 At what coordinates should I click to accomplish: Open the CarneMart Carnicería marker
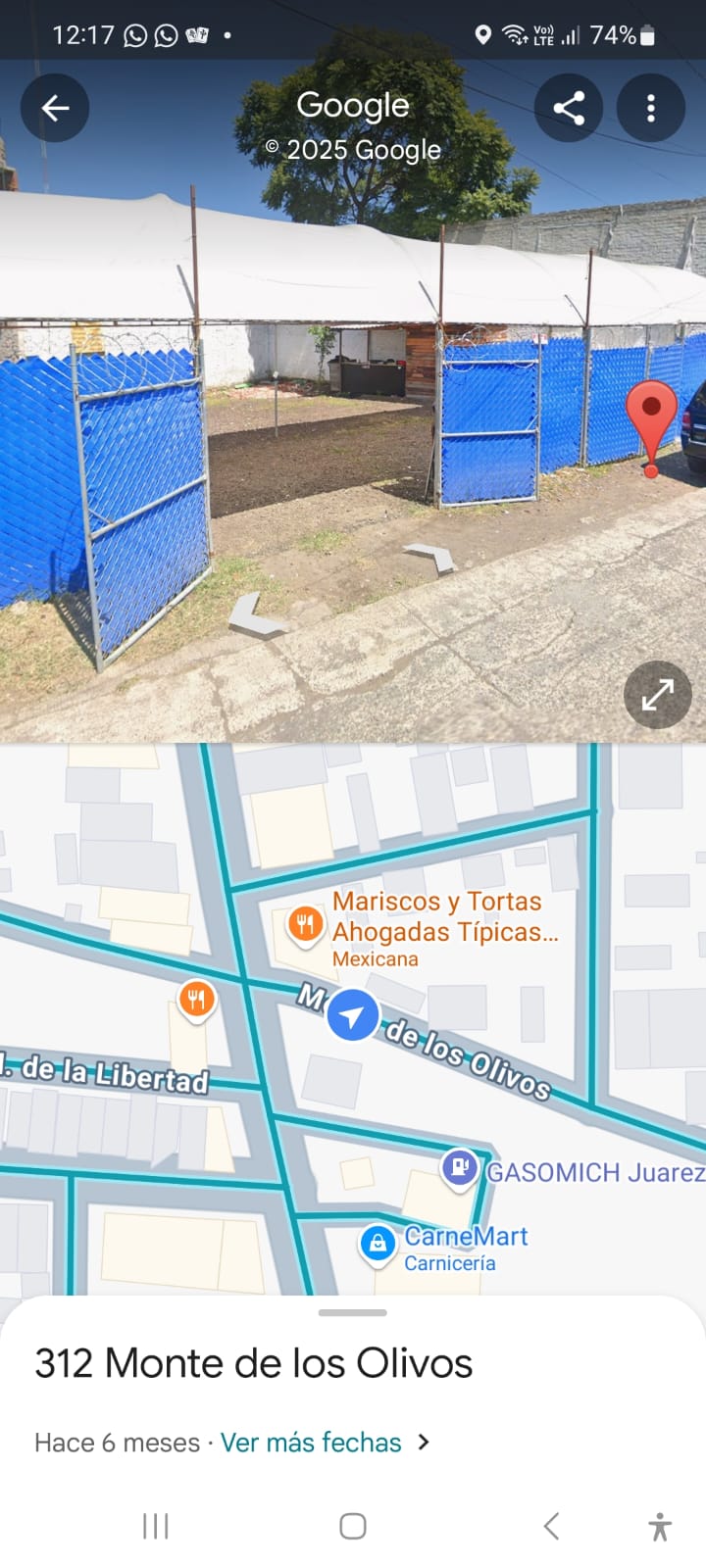point(378,1244)
